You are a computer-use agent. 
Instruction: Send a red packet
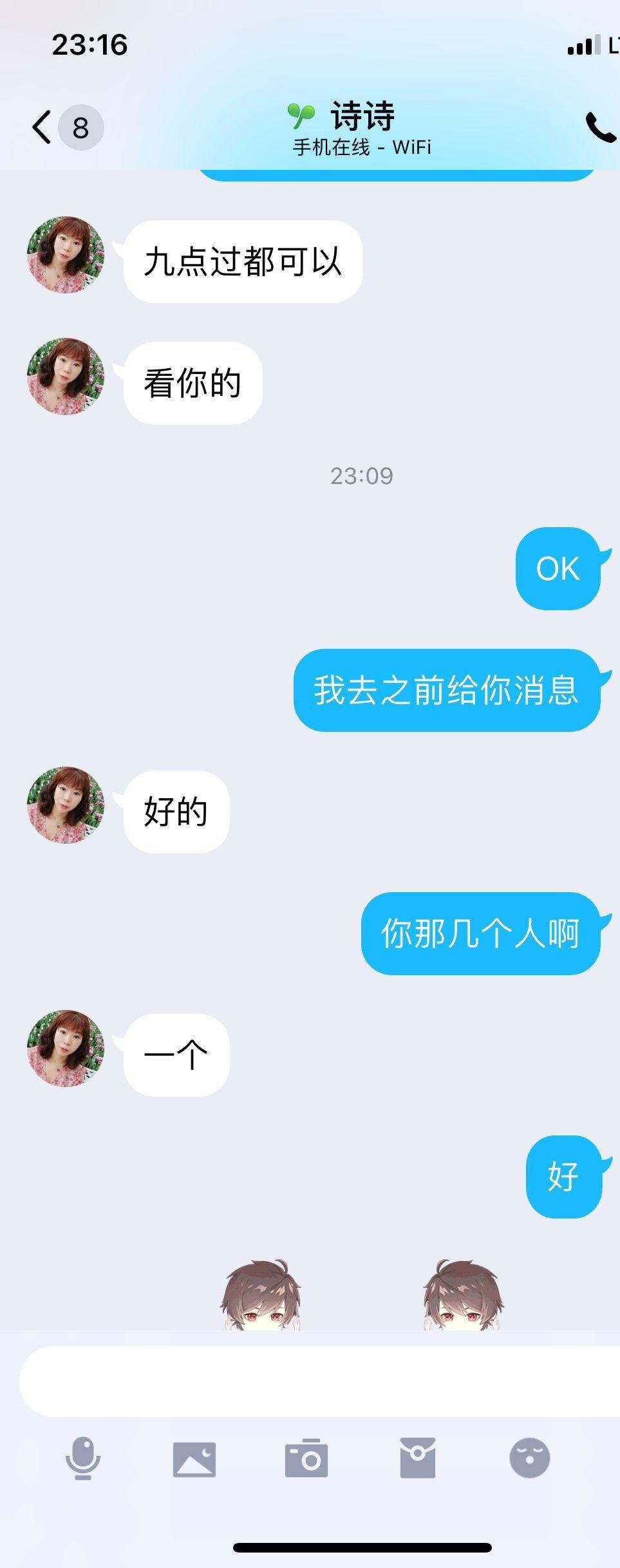click(x=418, y=1458)
